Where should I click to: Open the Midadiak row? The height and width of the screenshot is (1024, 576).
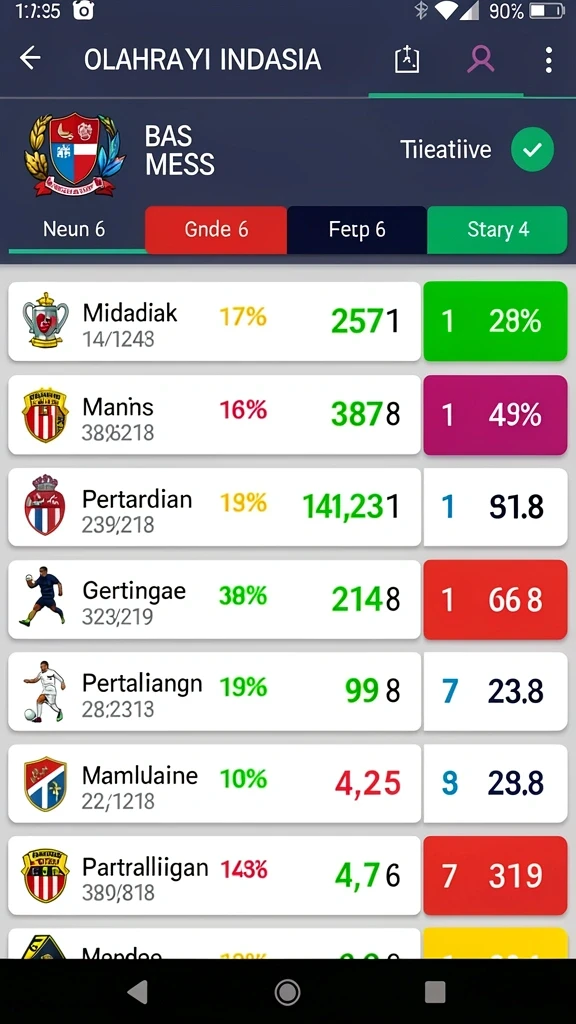pyautogui.click(x=214, y=321)
